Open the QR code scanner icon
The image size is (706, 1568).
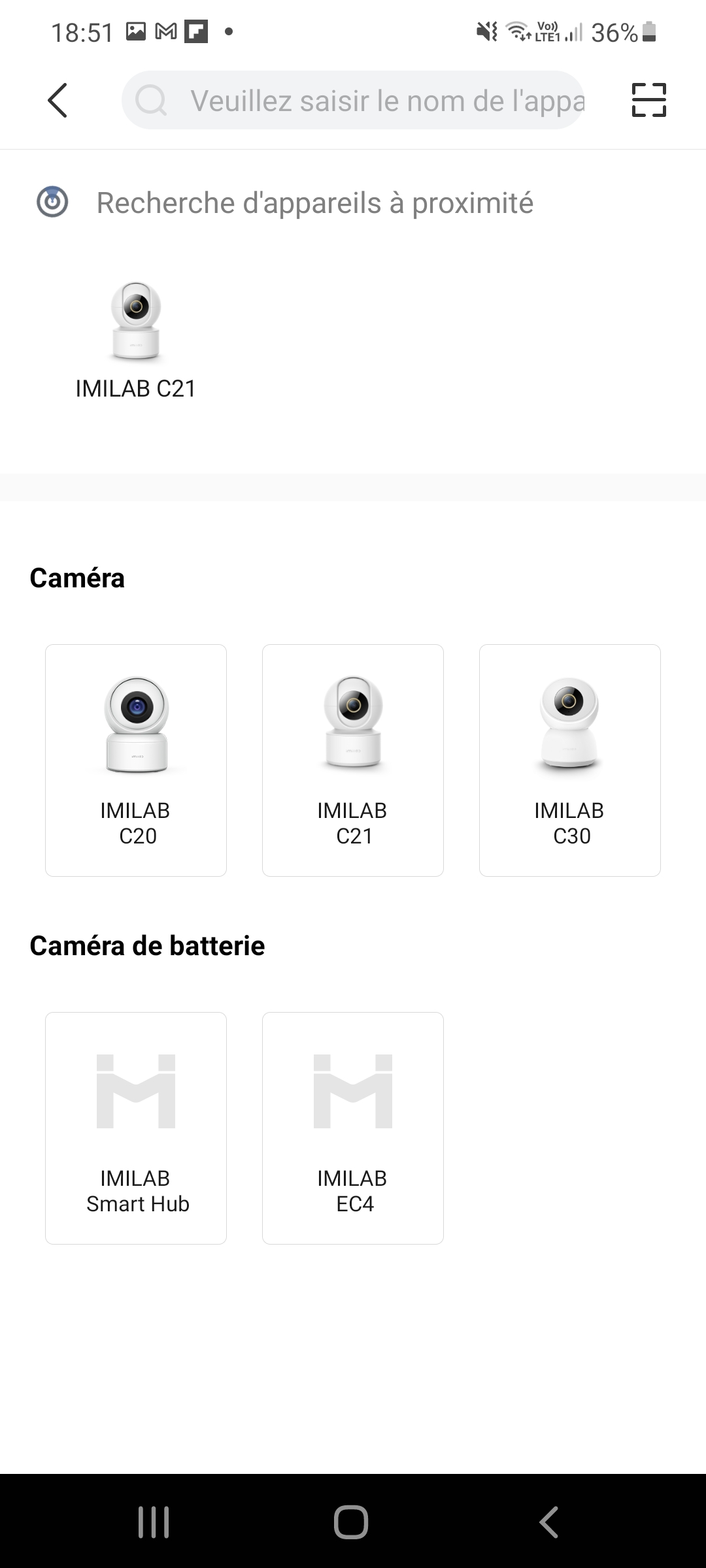tap(648, 101)
